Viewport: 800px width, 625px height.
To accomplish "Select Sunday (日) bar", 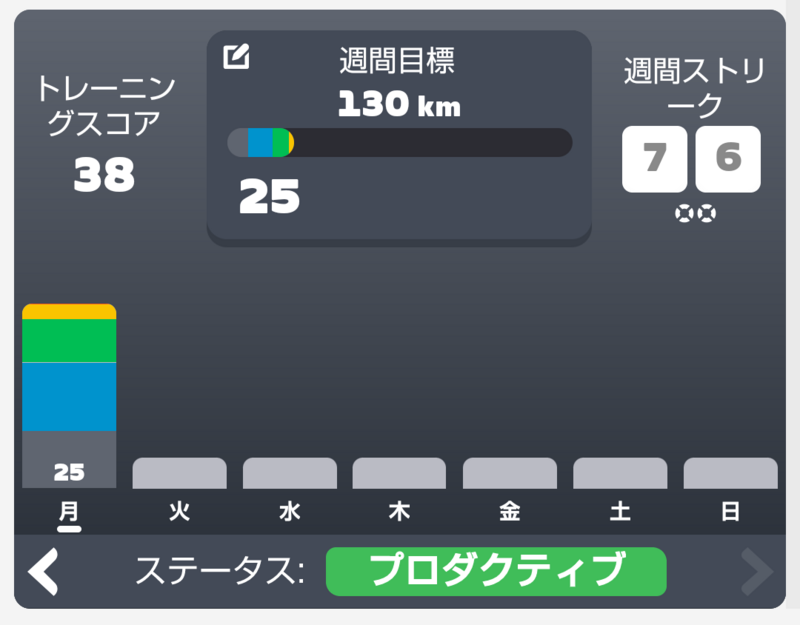I will pyautogui.click(x=731, y=473).
